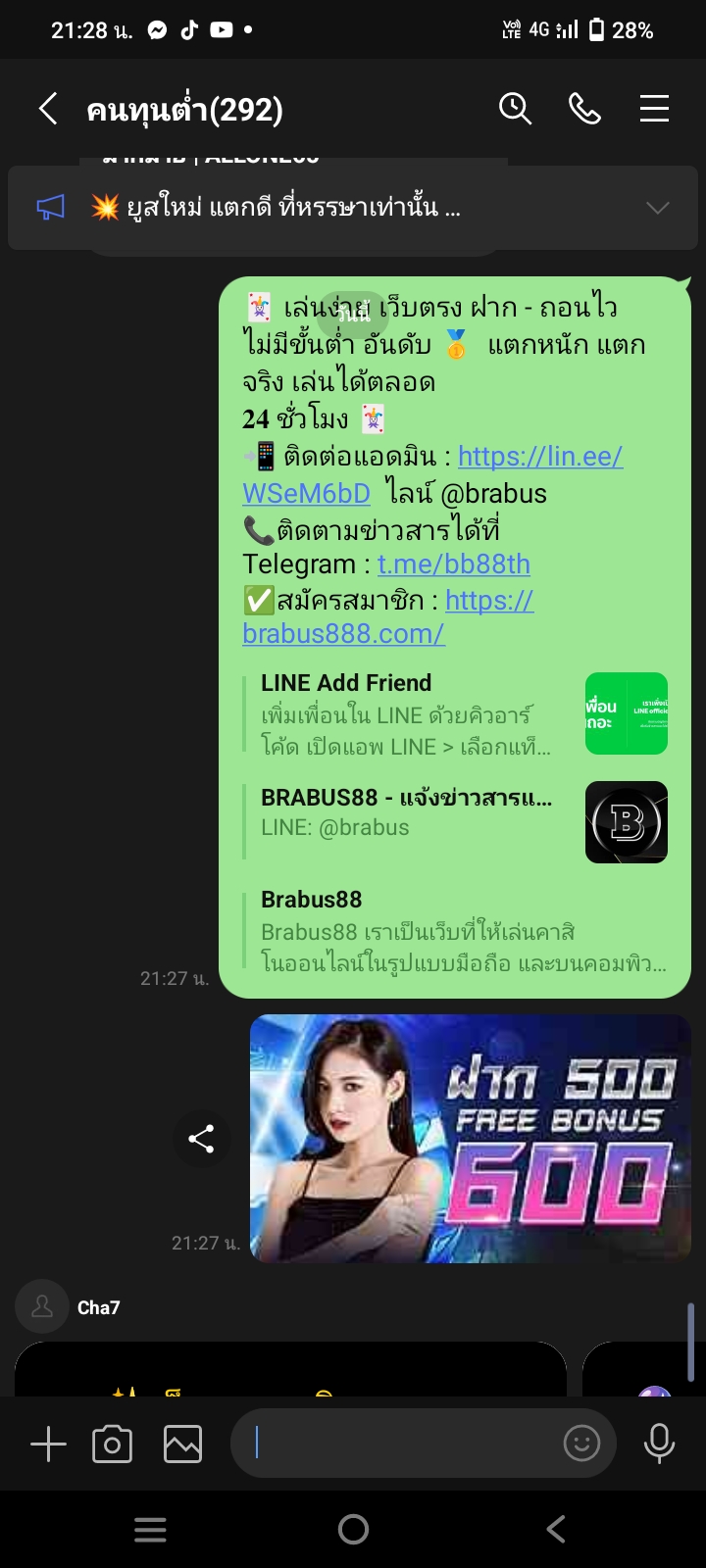View the Free Bonus 600 image

coord(471,1139)
